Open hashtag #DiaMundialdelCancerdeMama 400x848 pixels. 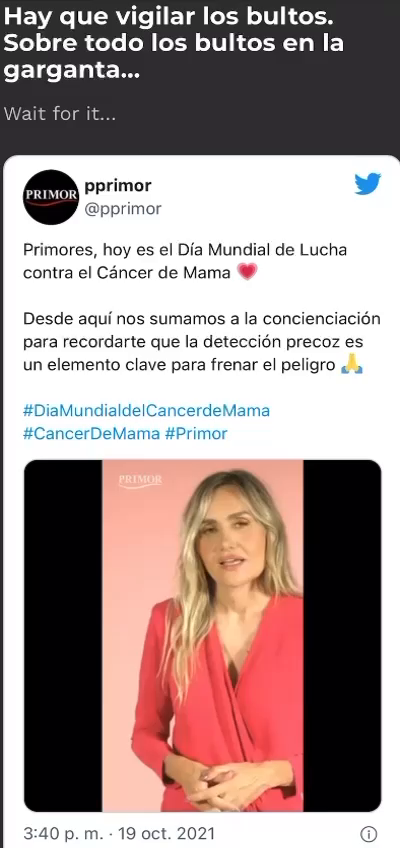coord(146,410)
